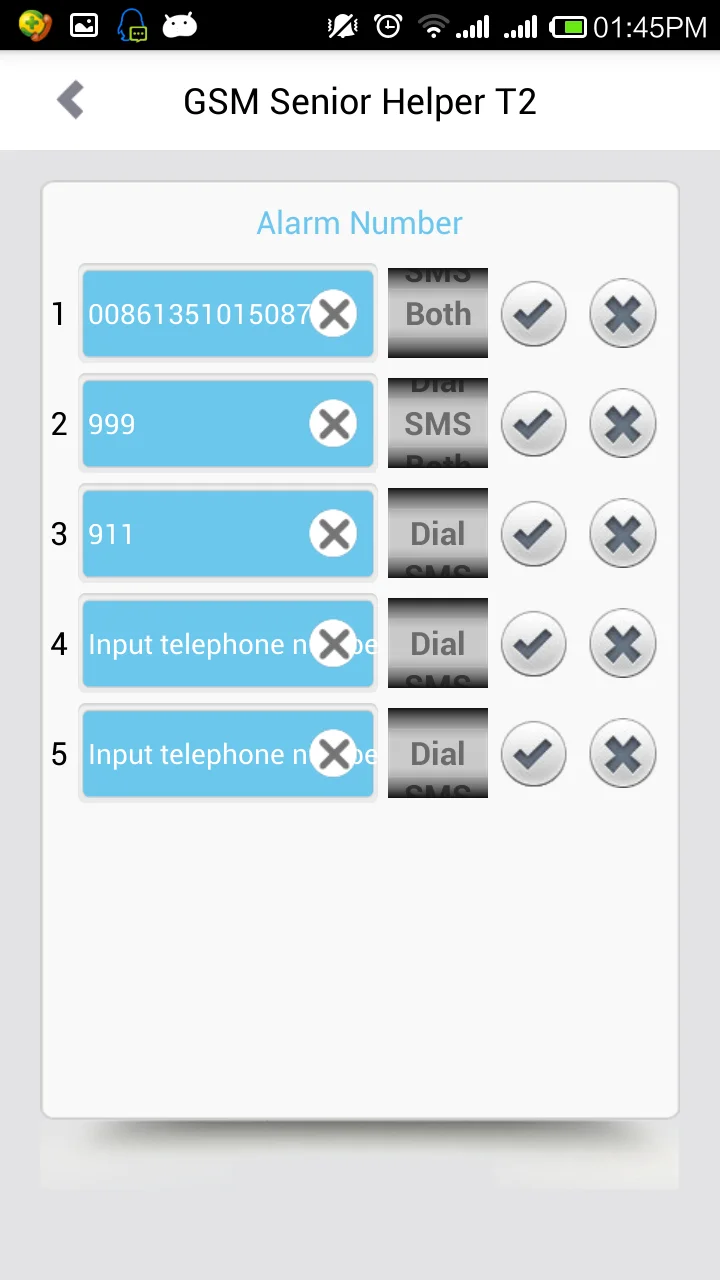The width and height of the screenshot is (720, 1280).
Task: Delete alarm number 1 with the cross button
Action: 623,314
